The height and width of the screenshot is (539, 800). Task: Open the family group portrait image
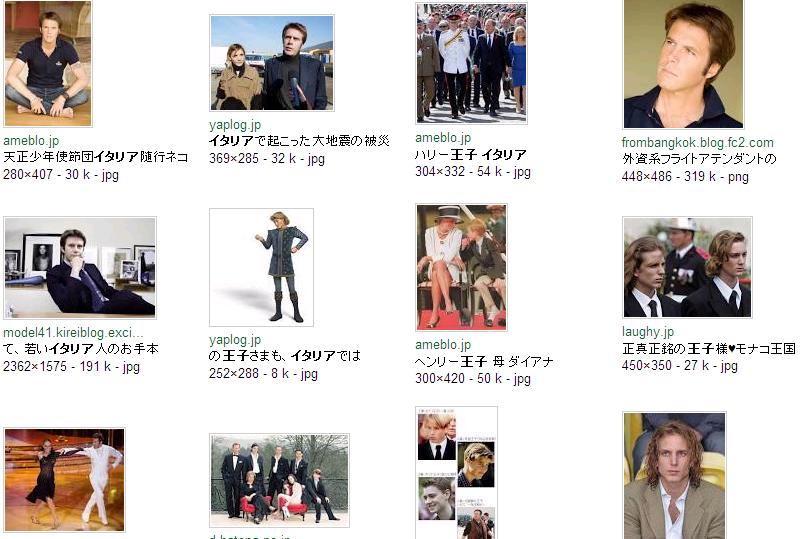tap(279, 480)
